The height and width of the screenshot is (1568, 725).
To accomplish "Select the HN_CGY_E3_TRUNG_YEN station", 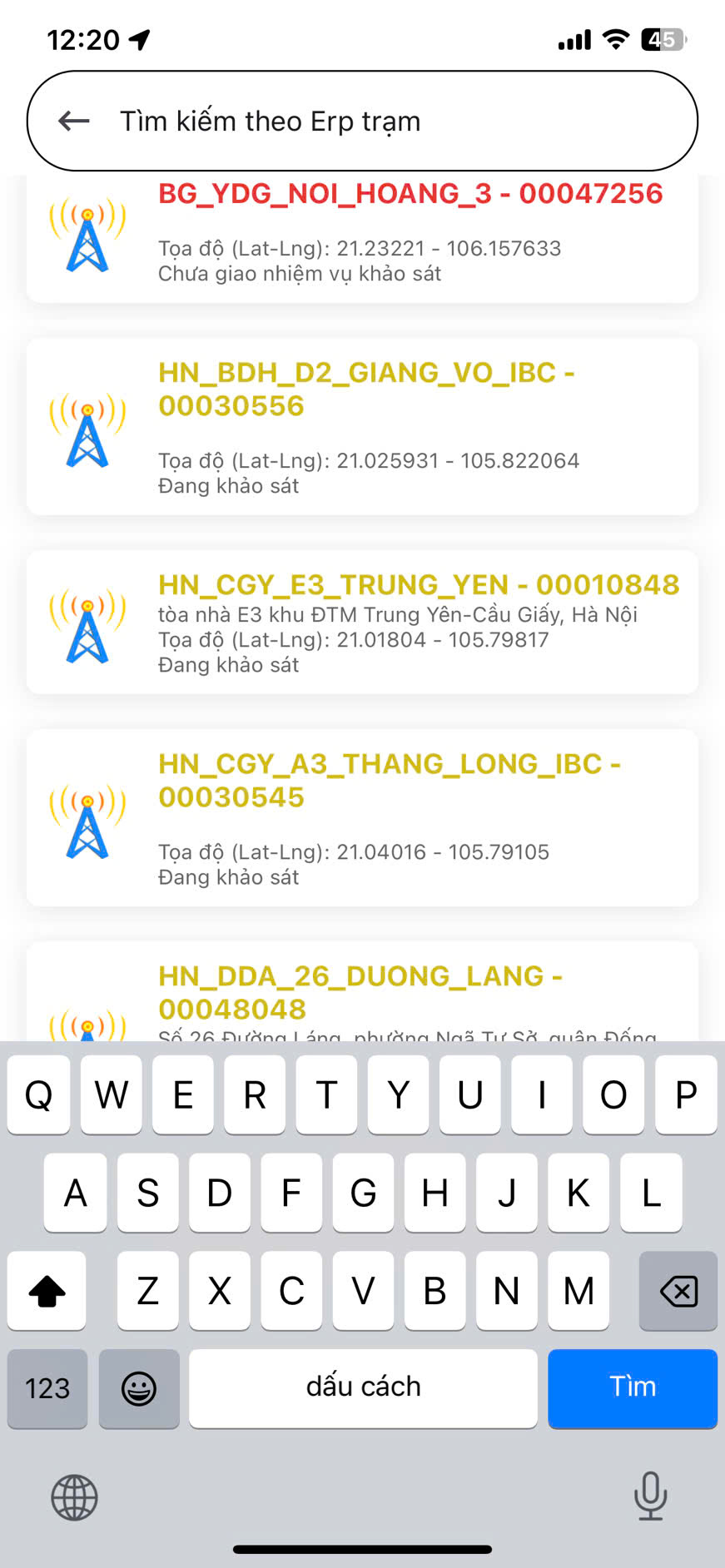I will pos(362,622).
